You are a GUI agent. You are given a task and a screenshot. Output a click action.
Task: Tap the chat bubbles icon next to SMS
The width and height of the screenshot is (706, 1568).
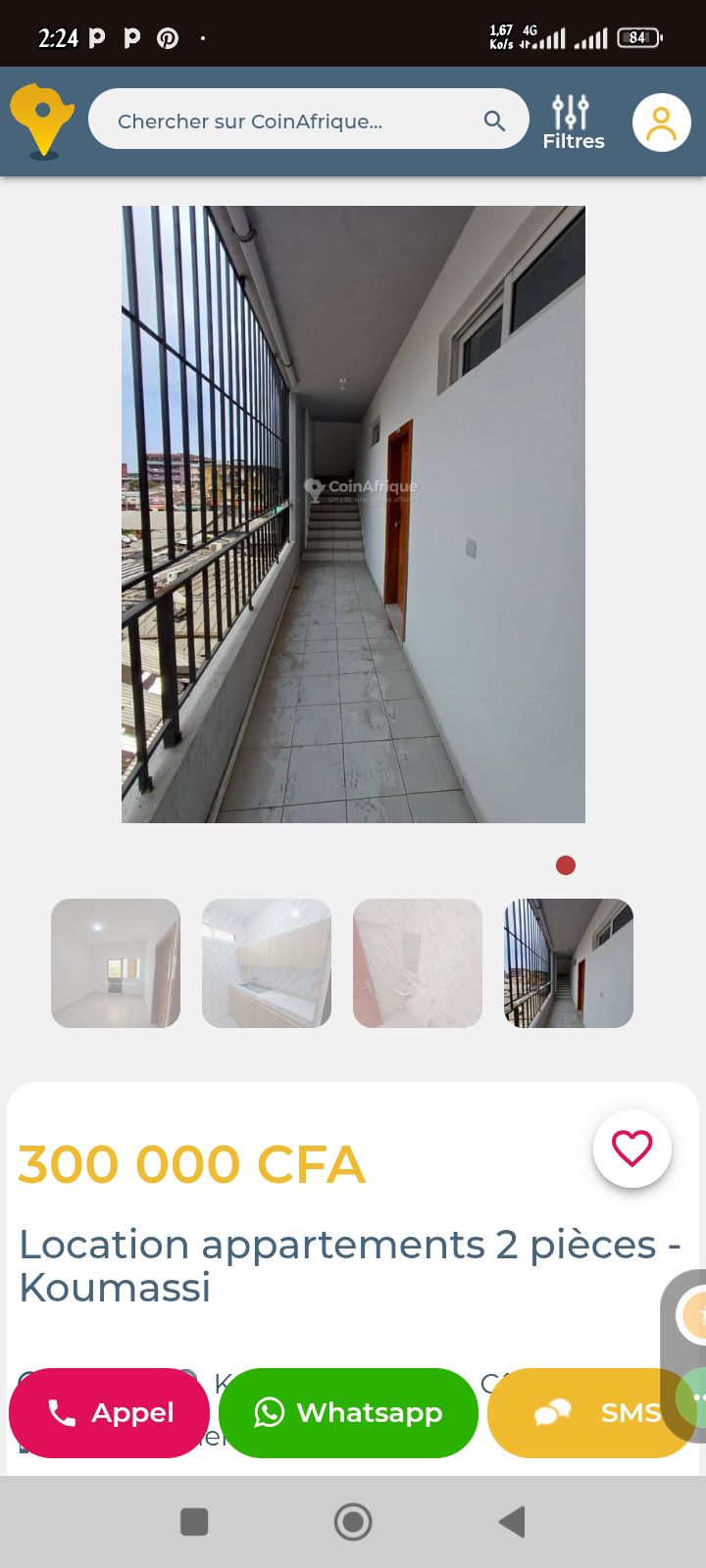coord(552,1412)
